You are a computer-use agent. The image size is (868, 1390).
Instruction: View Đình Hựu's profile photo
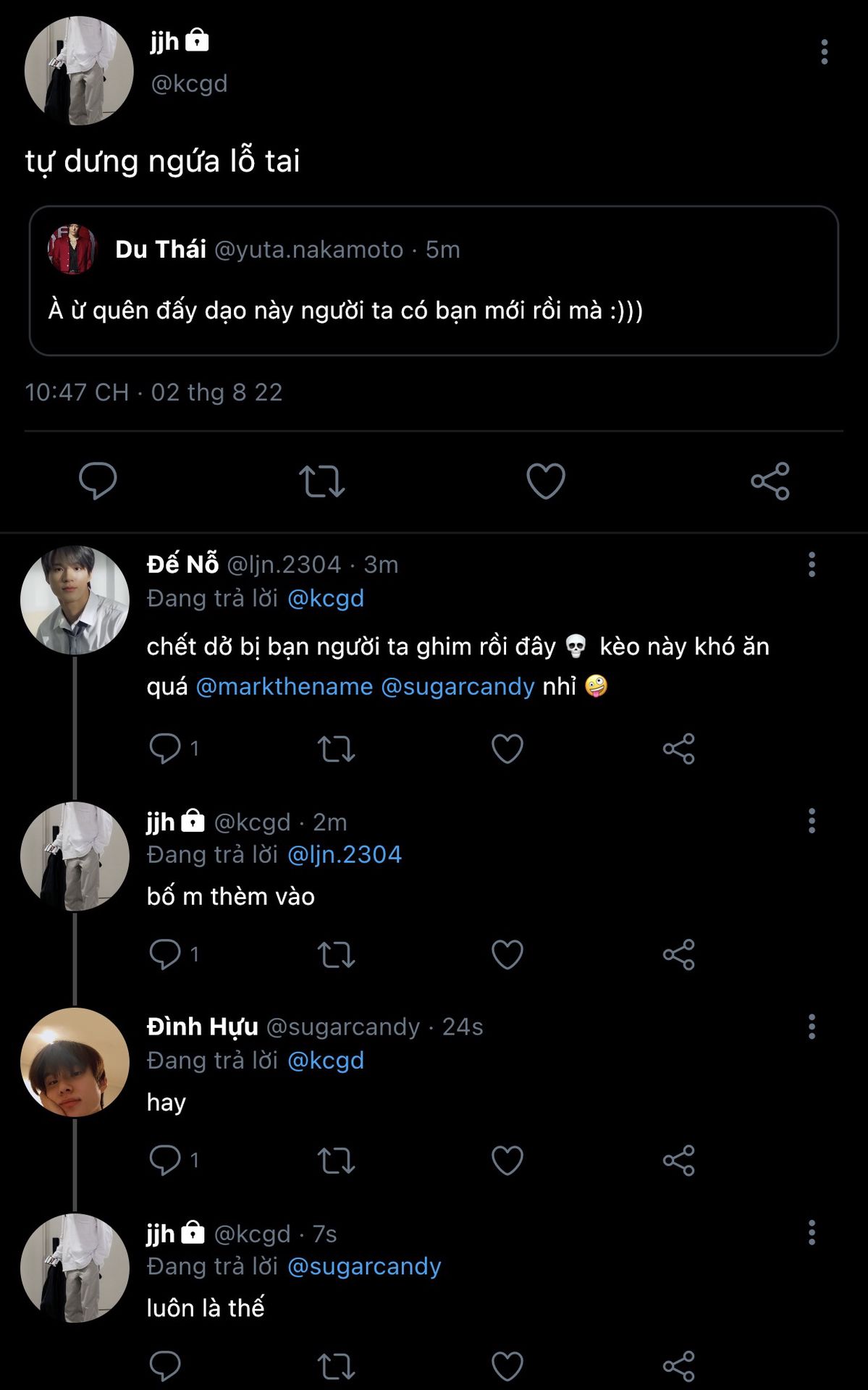pyautogui.click(x=75, y=1062)
